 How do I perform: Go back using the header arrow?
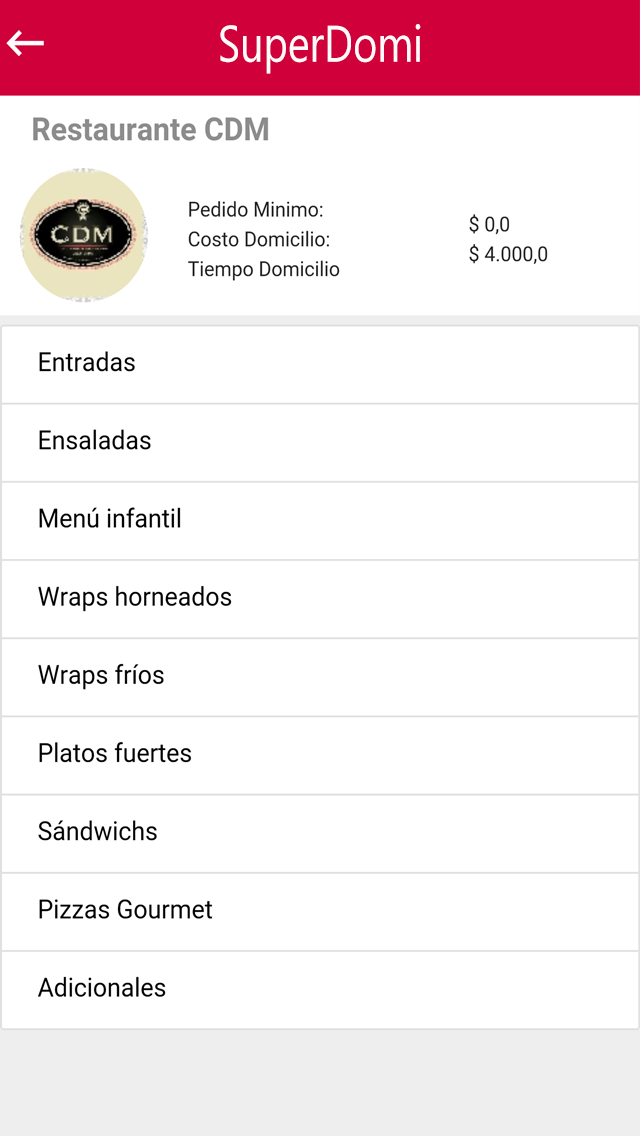(x=26, y=44)
